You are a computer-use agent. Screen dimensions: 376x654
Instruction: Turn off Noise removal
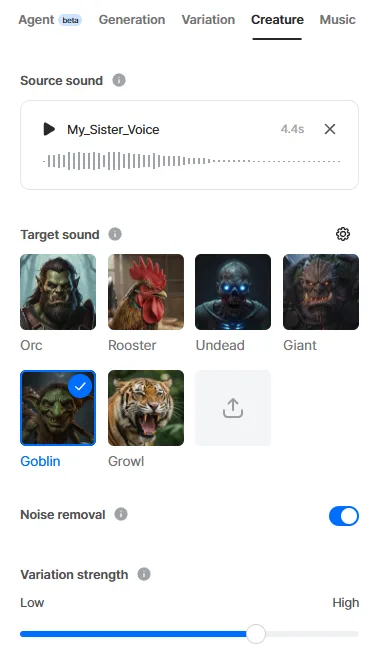click(344, 516)
